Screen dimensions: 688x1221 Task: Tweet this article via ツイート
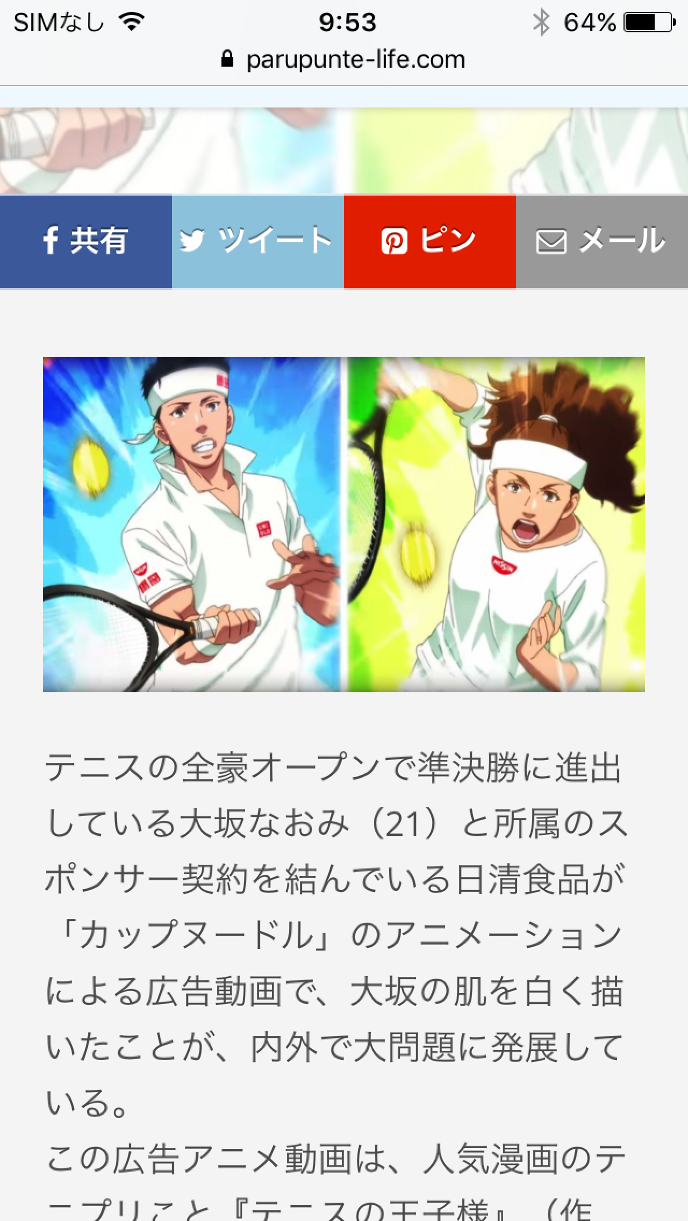pyautogui.click(x=258, y=241)
